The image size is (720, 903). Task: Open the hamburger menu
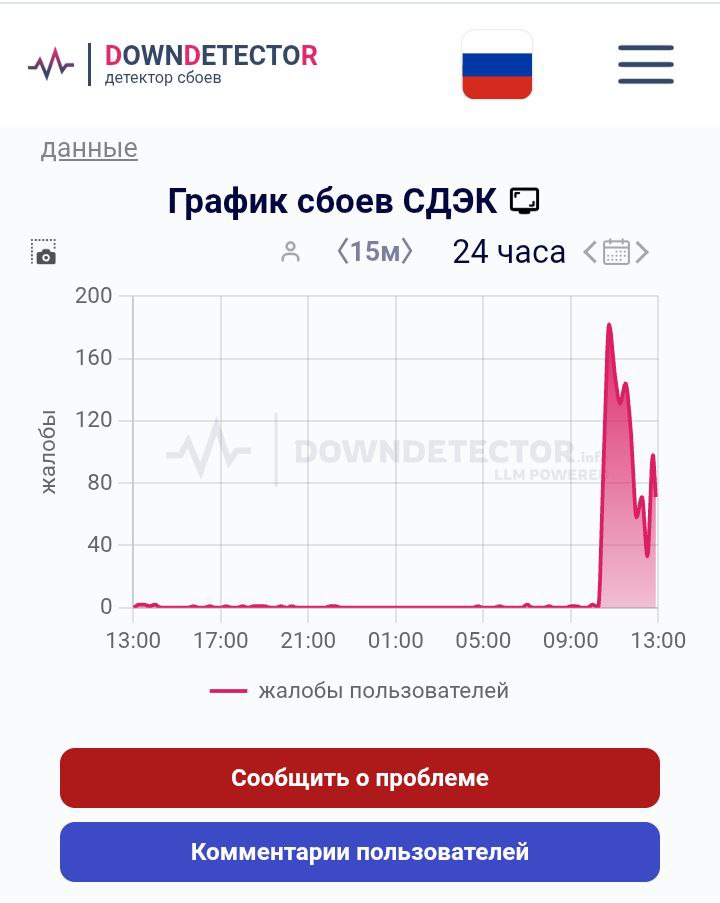646,64
